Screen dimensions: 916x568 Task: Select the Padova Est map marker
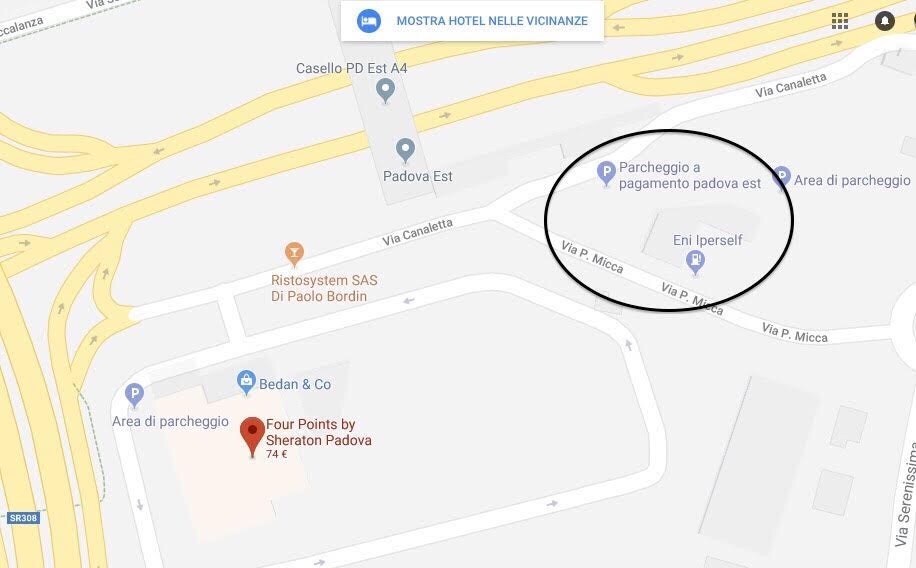click(x=405, y=150)
